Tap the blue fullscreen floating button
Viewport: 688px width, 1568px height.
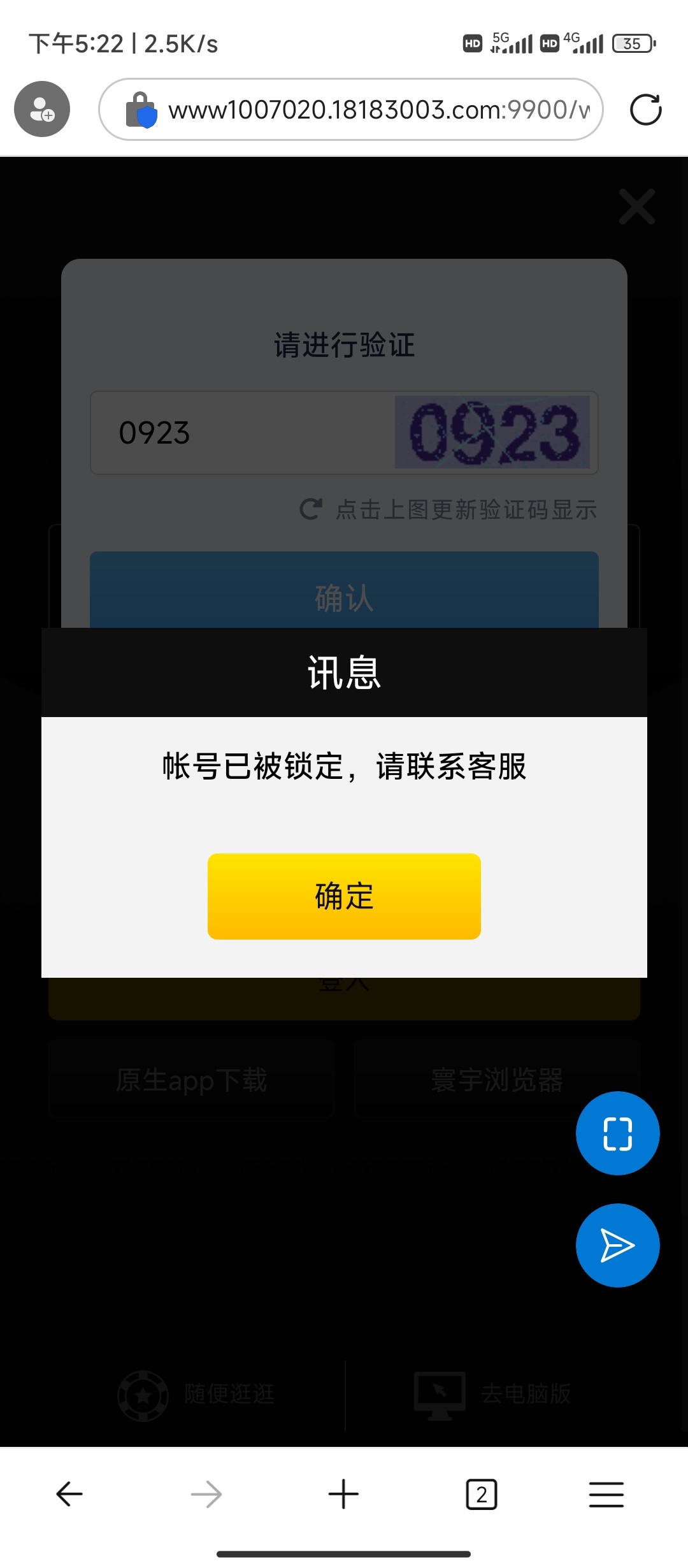click(x=617, y=1133)
